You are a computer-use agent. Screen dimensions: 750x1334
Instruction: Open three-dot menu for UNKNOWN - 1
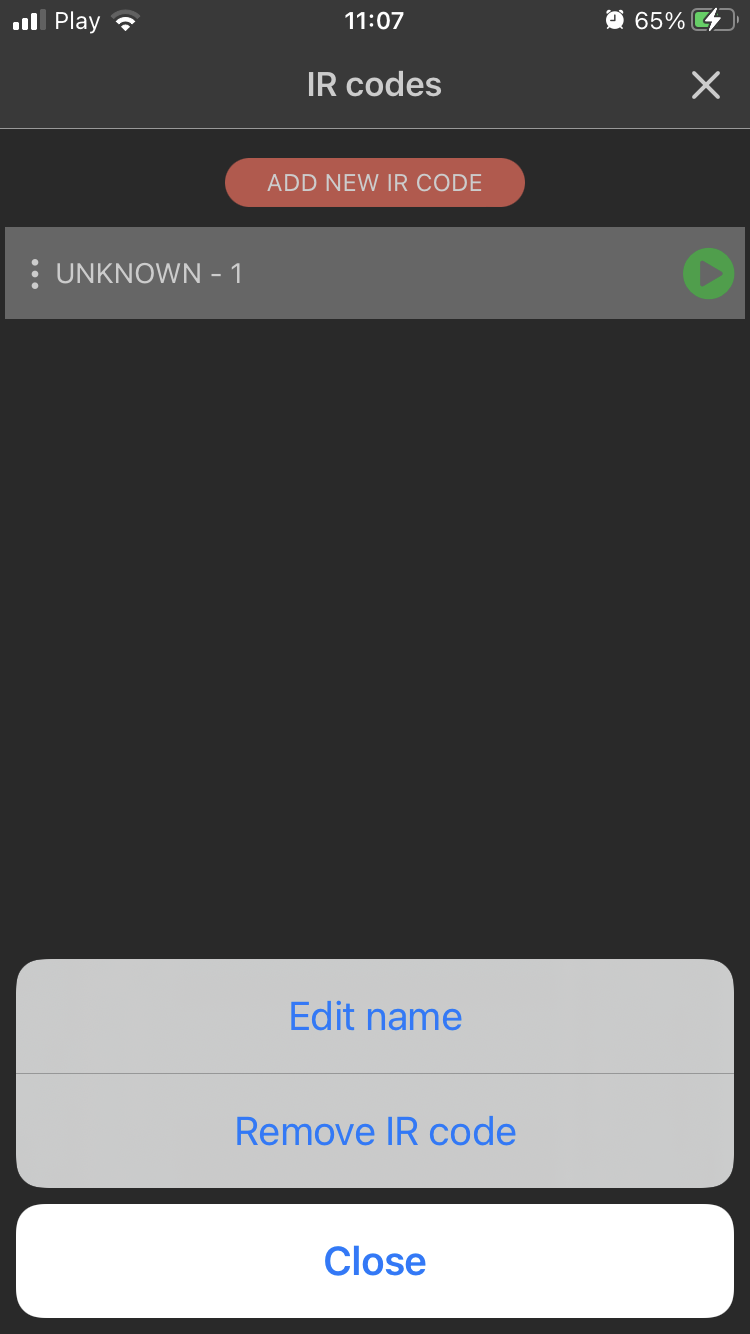[35, 273]
